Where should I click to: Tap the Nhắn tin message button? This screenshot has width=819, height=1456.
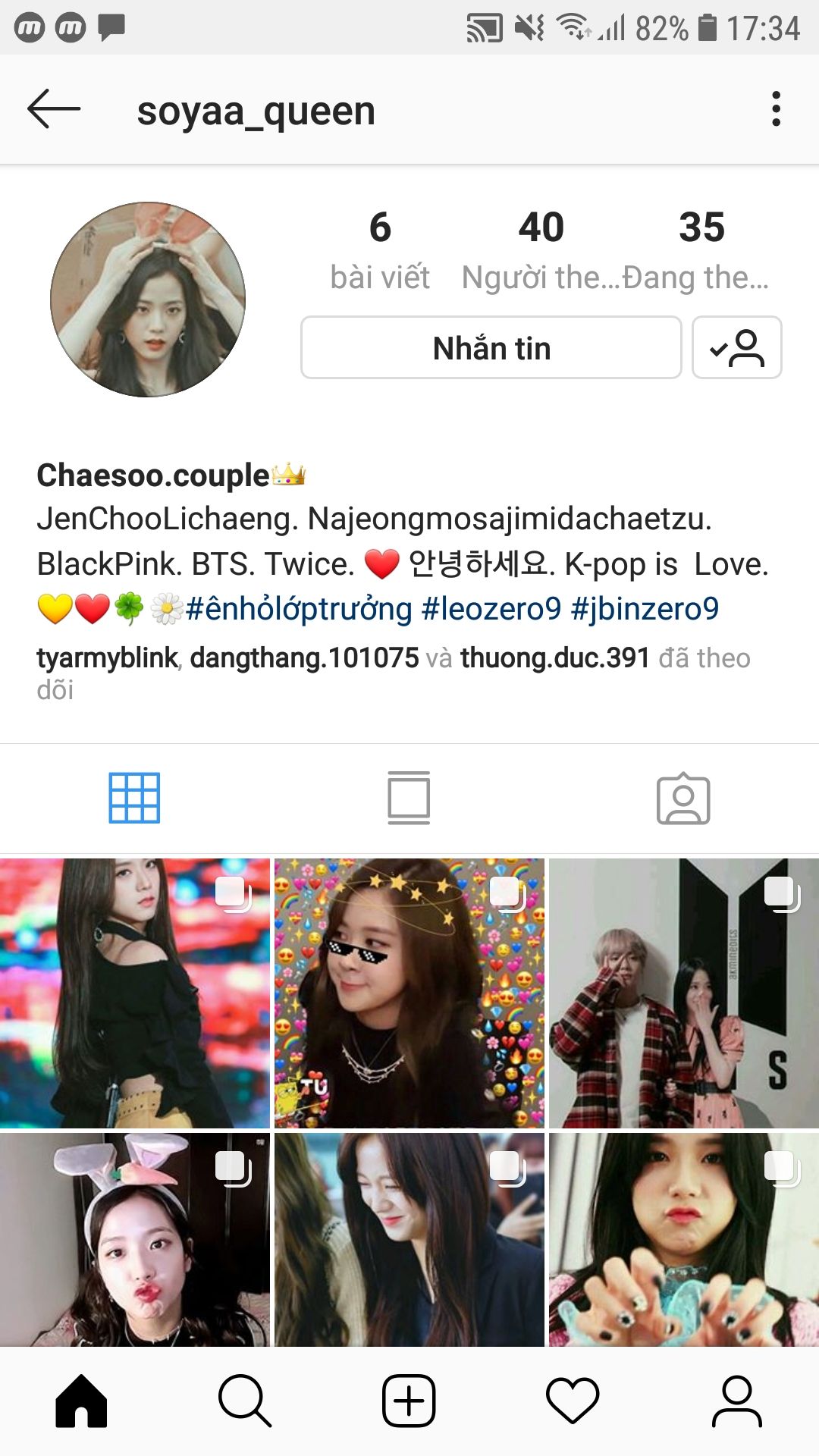[x=491, y=347]
